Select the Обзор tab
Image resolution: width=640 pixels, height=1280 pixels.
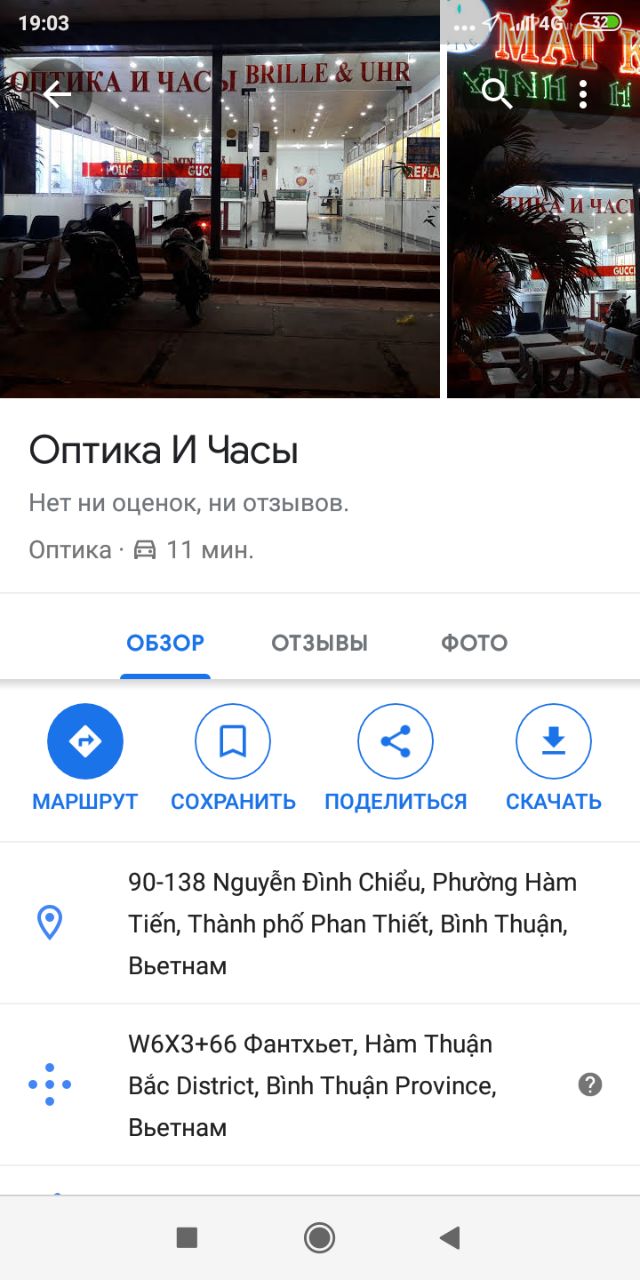(165, 643)
